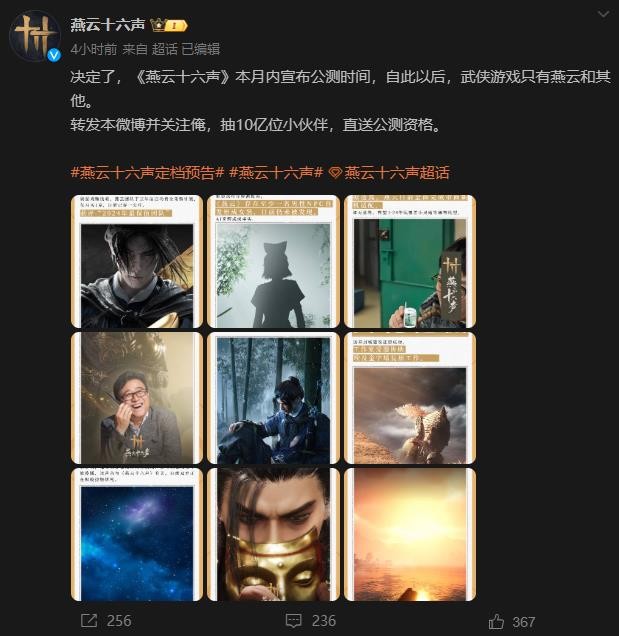Viewport: 619px width, 636px height.
Task: View the white-haired warrior image
Action: (x=136, y=262)
